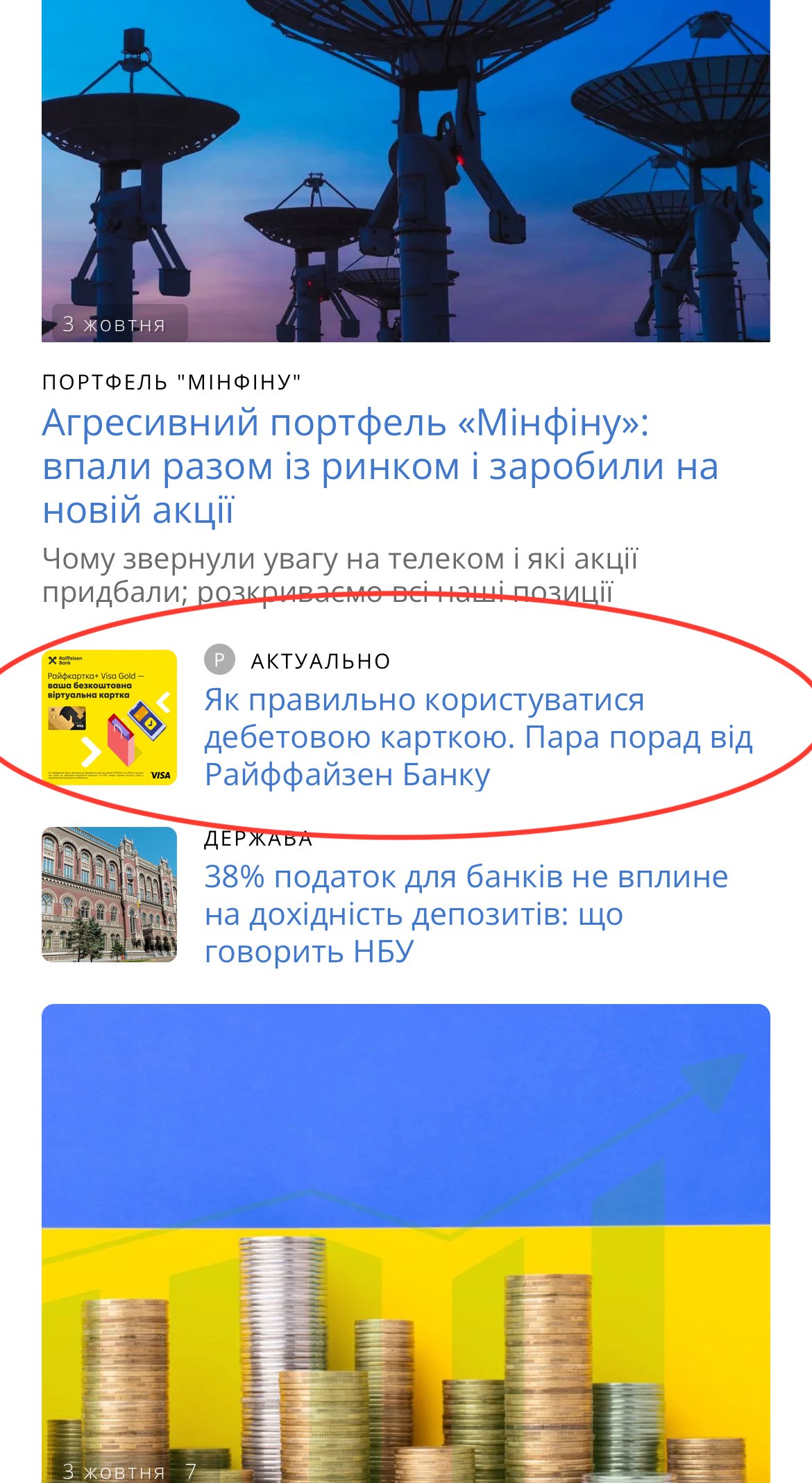Click the Raiffeisen Bank logo

[x=66, y=660]
